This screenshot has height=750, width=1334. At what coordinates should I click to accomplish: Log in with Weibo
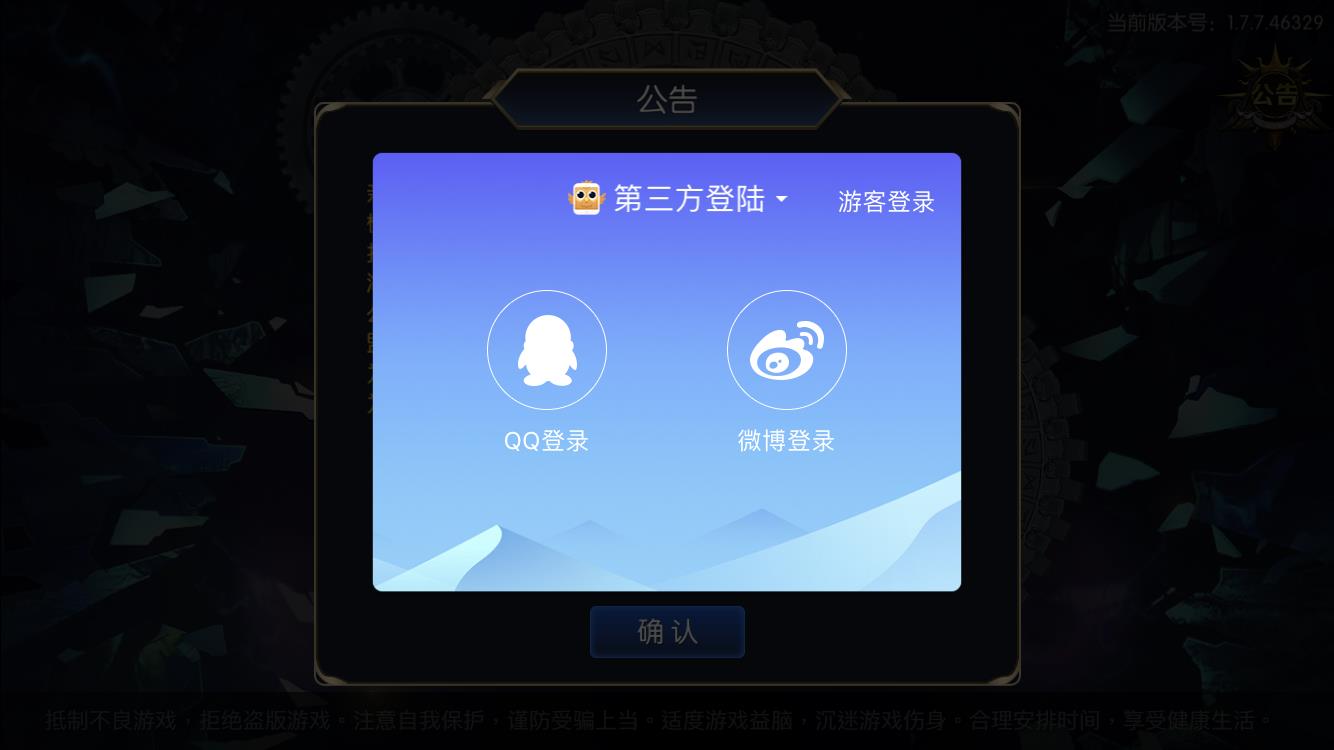[786, 351]
